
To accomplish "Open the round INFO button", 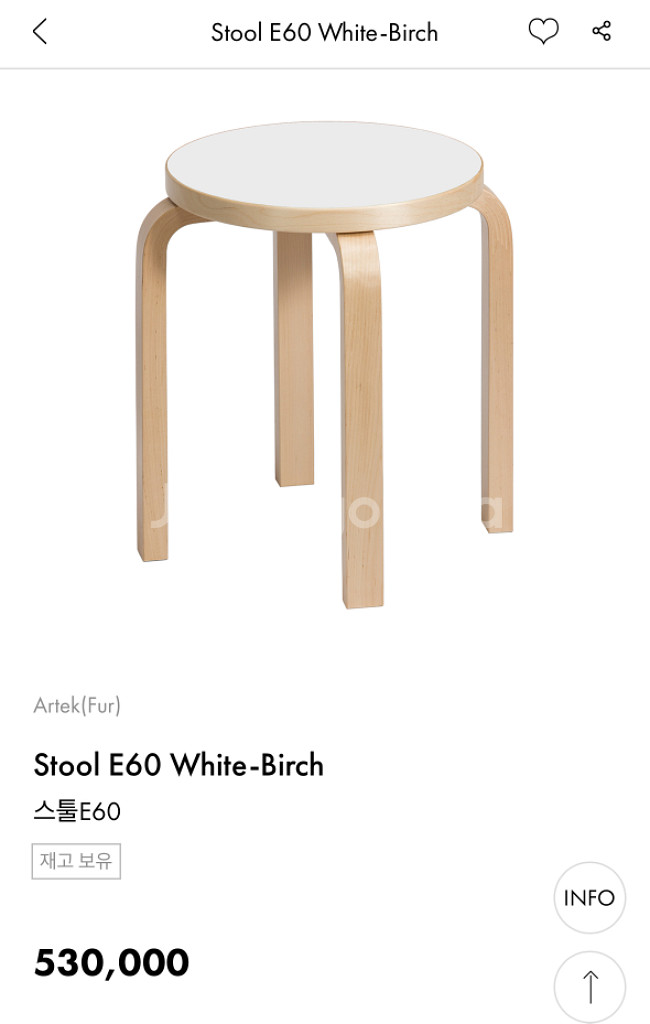I will pyautogui.click(x=589, y=898).
